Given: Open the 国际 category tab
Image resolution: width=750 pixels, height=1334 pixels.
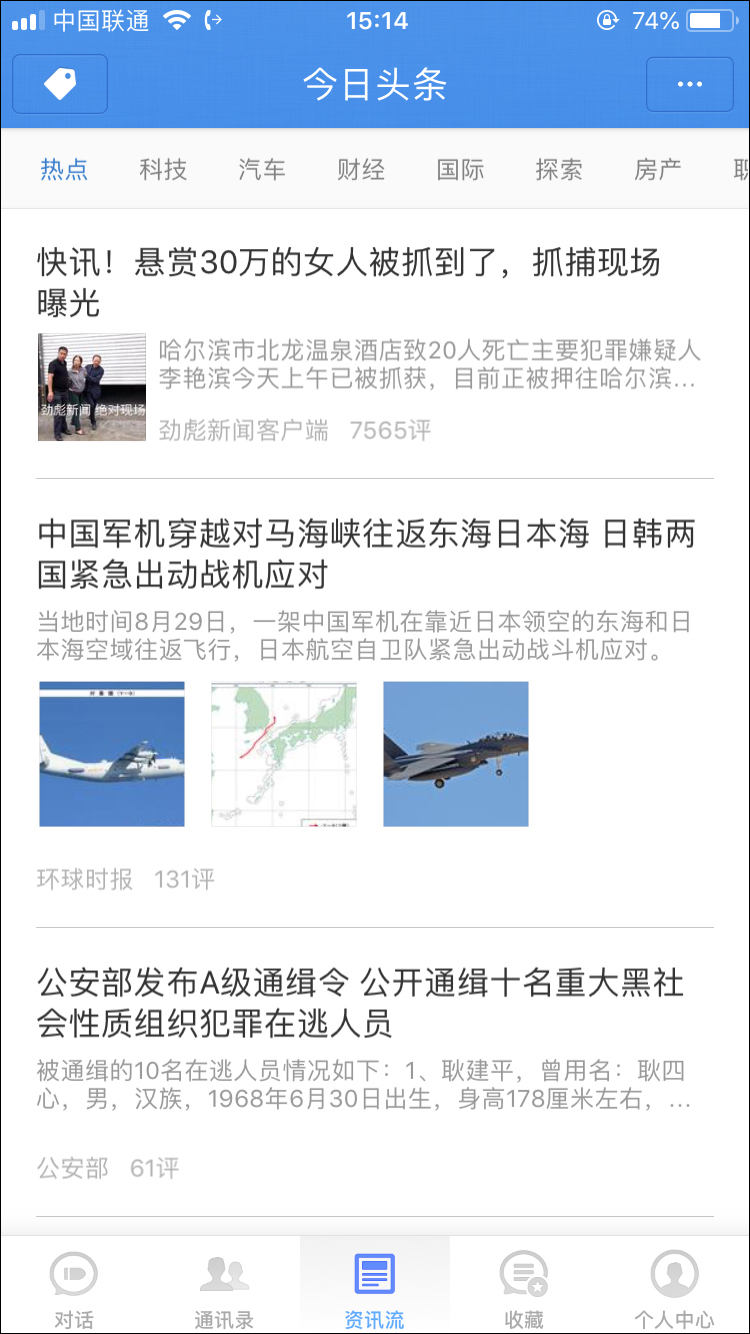Looking at the screenshot, I should [460, 170].
